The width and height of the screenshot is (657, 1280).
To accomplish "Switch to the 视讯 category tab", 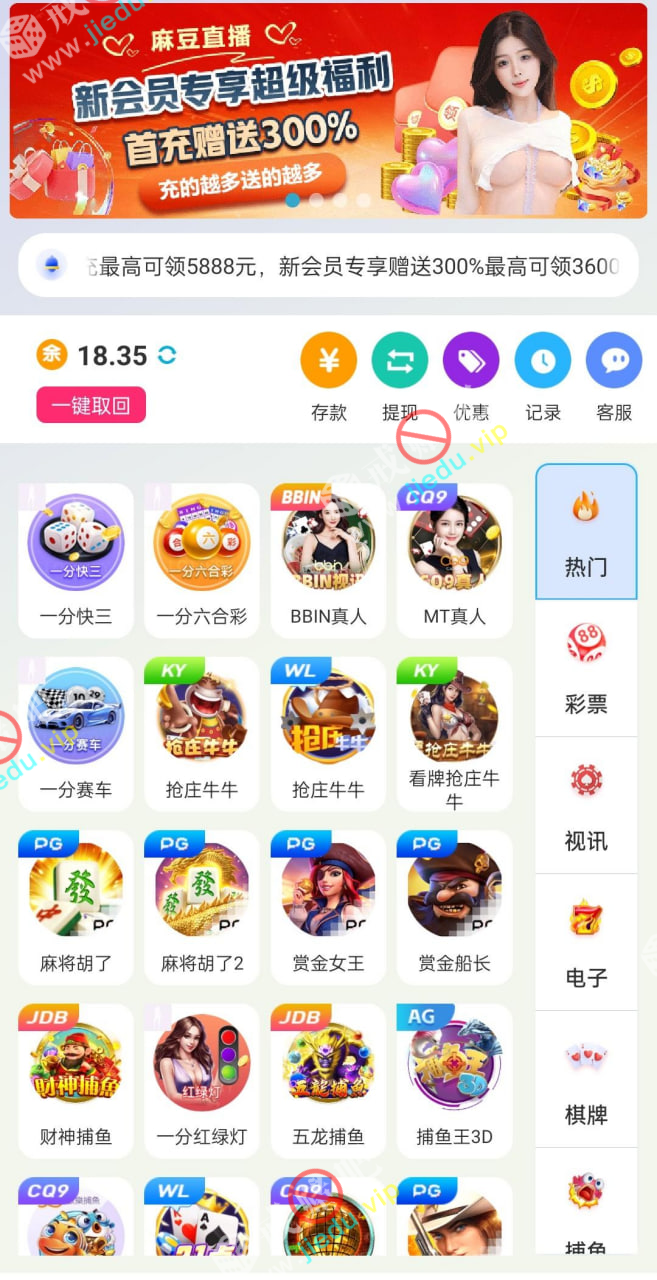I will (x=586, y=805).
